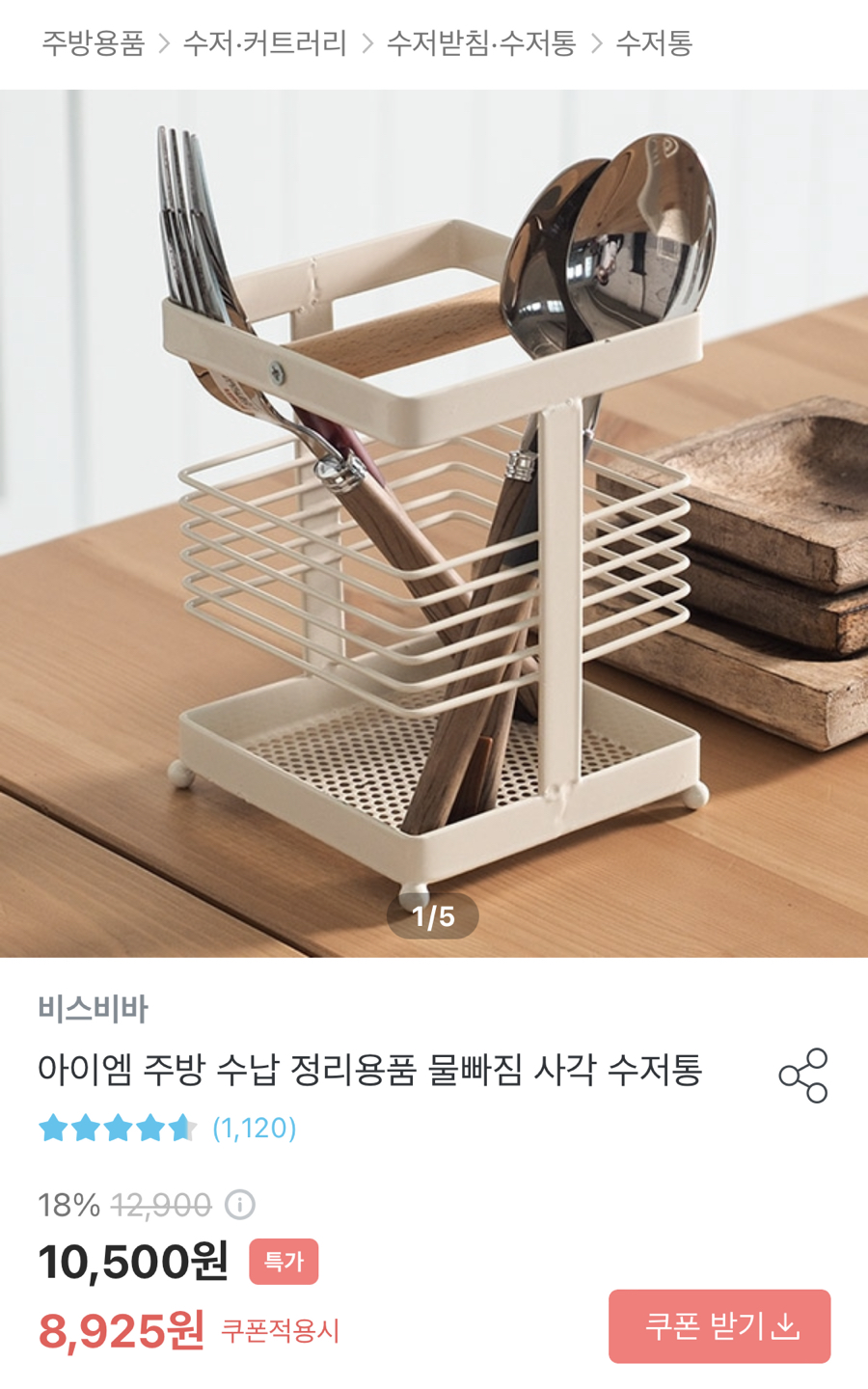Open the 비스비바 brand page
This screenshot has width=868, height=1389.
(94, 1009)
